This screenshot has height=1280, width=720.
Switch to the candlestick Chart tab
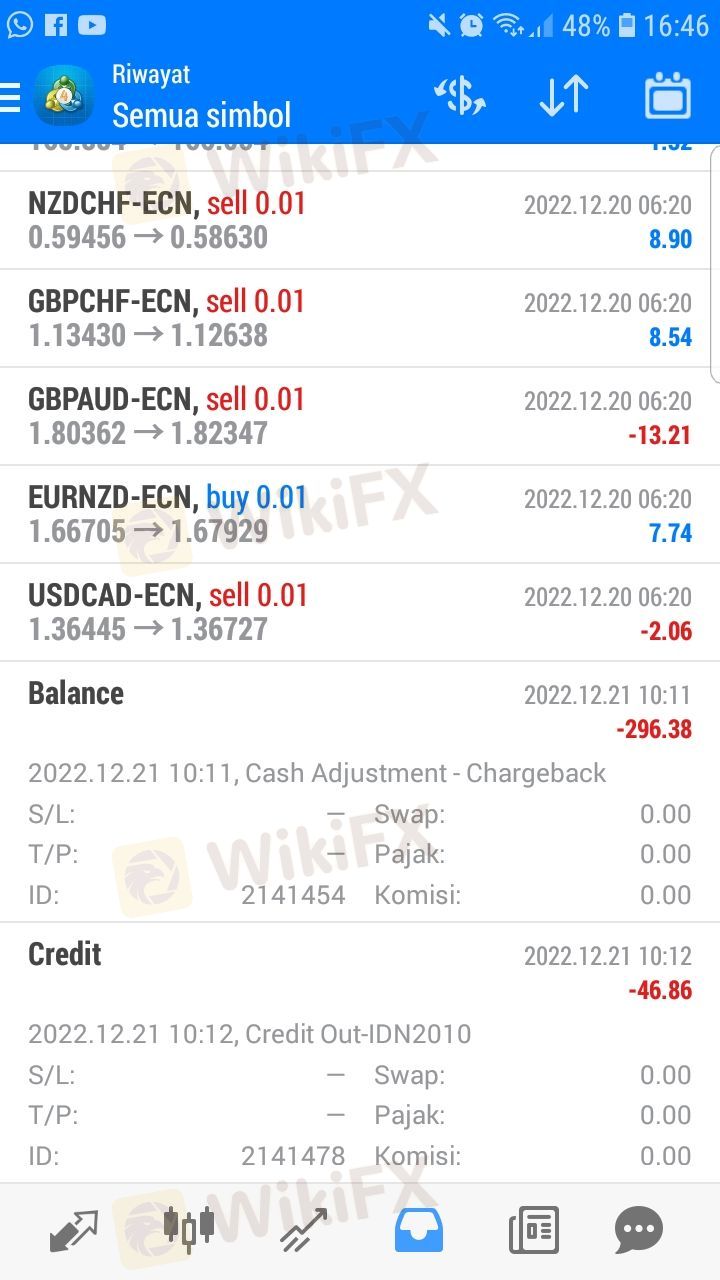[x=189, y=1228]
